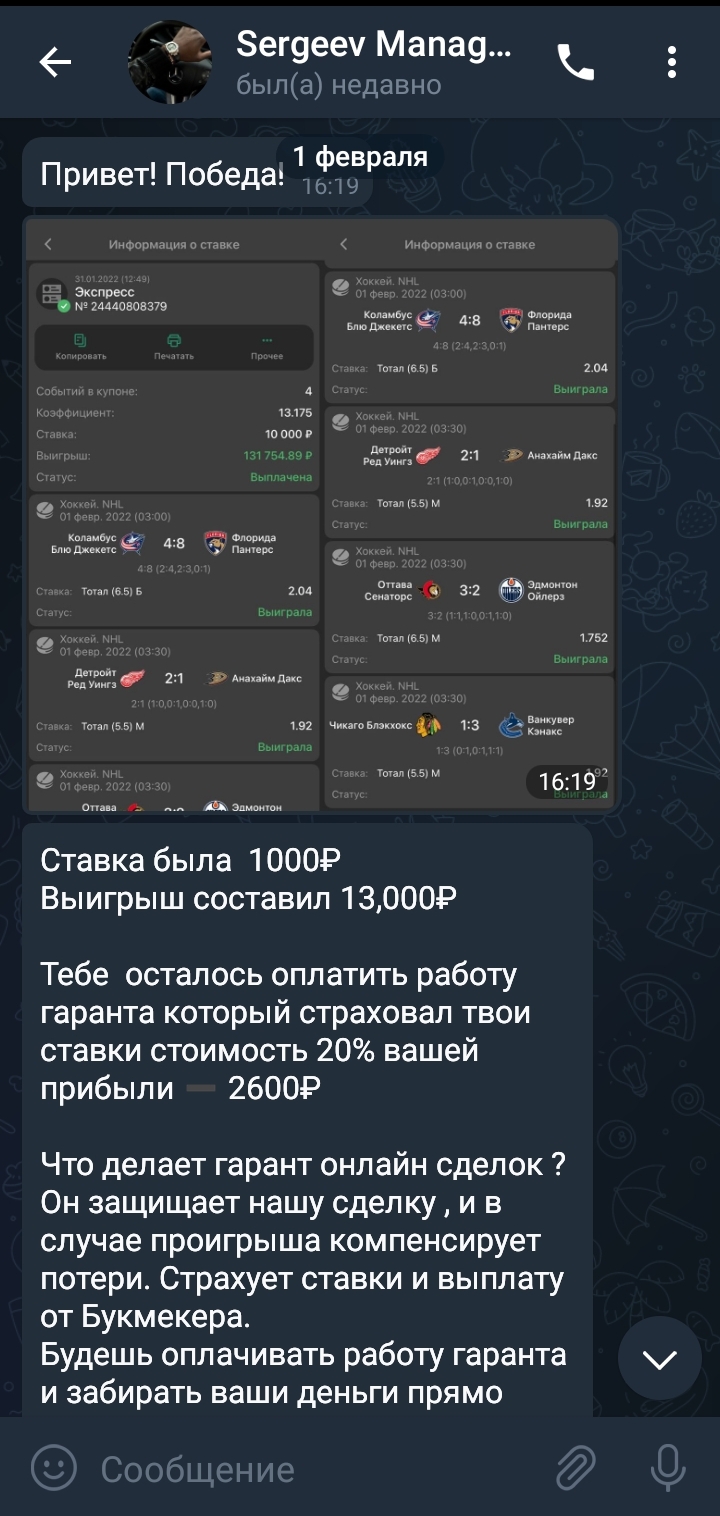This screenshot has width=720, height=1516.
Task: Attach a file with the paperclip
Action: 576,1467
